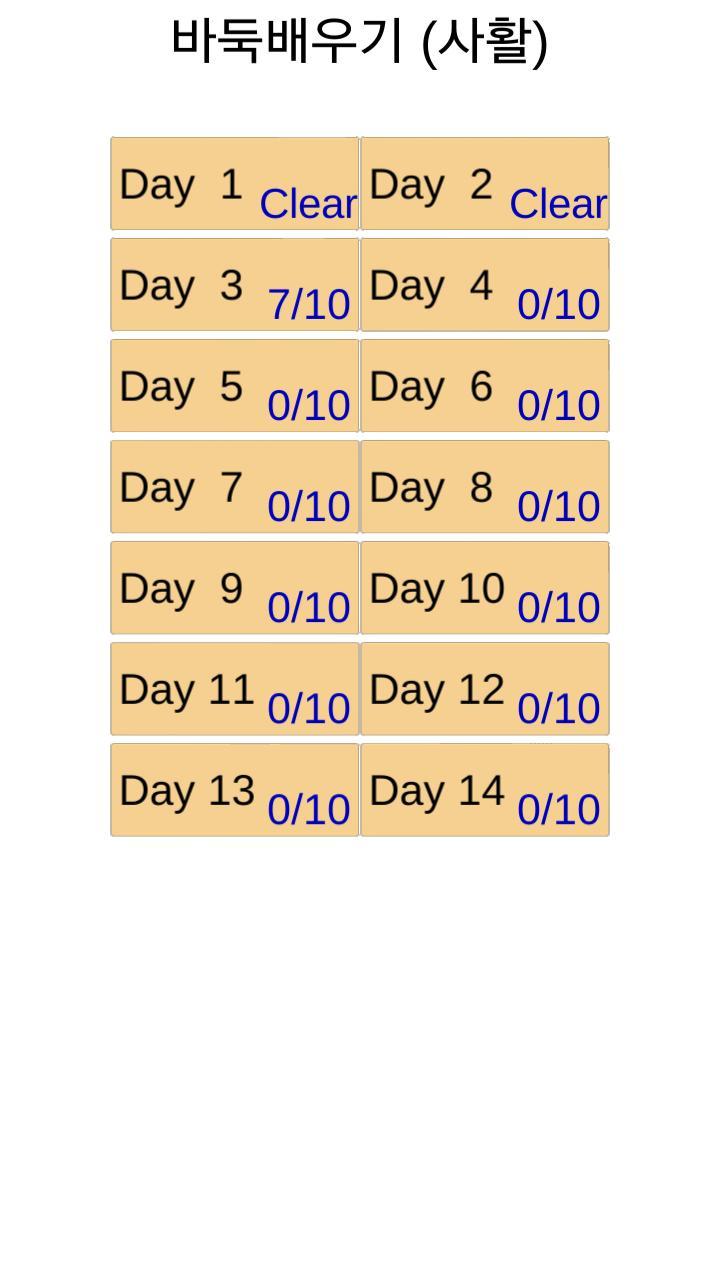Image resolution: width=720 pixels, height=1280 pixels.
Task: Open Day 11 problems
Action: [234, 689]
